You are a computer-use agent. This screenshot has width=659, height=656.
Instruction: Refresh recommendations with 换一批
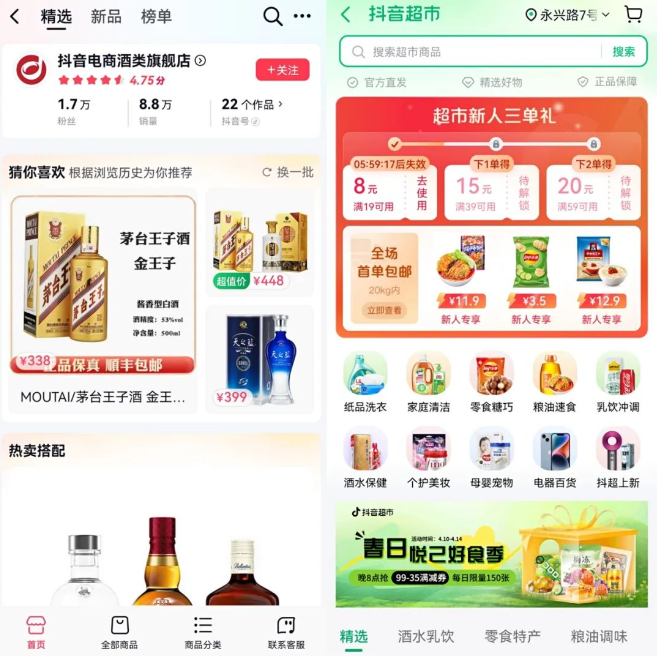(x=288, y=172)
